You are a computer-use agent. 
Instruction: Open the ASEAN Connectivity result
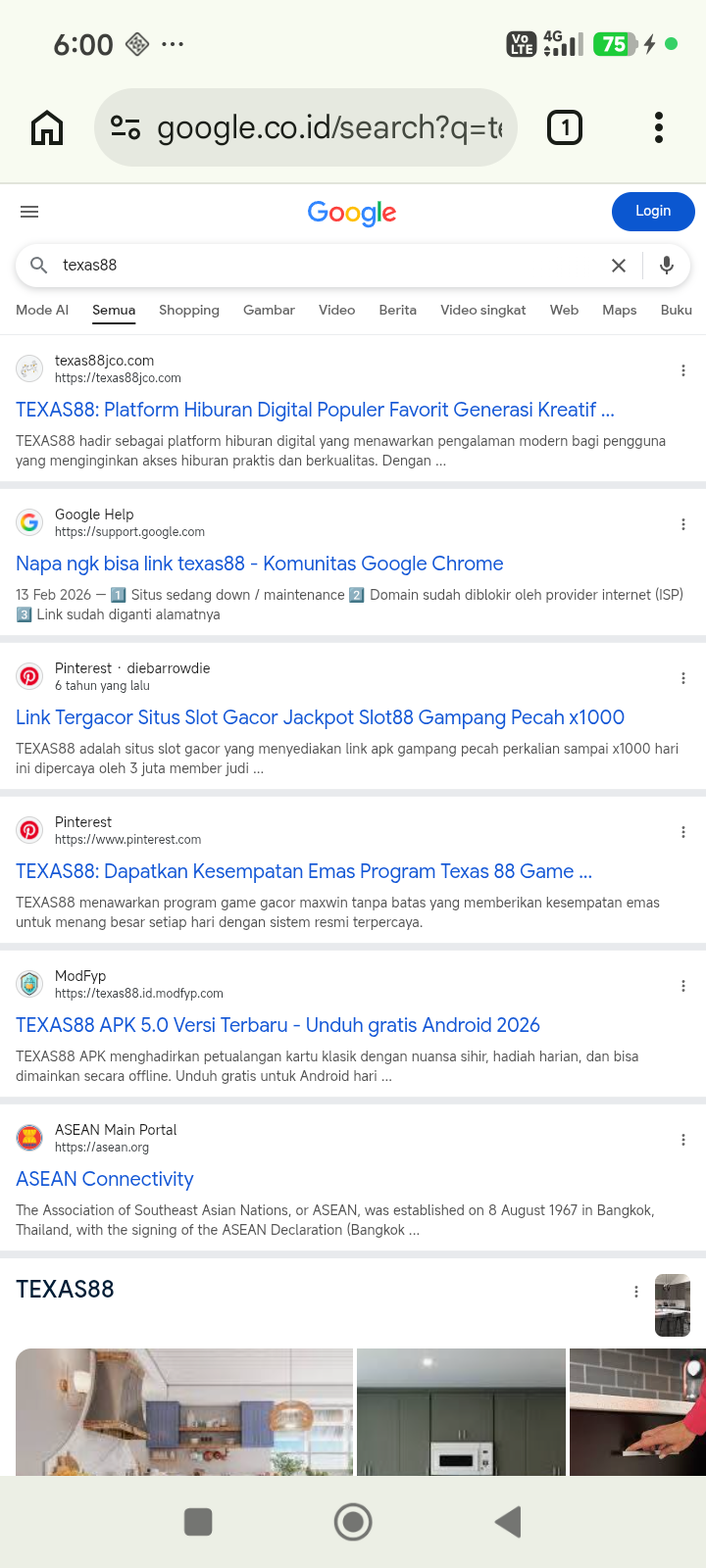tap(105, 1179)
